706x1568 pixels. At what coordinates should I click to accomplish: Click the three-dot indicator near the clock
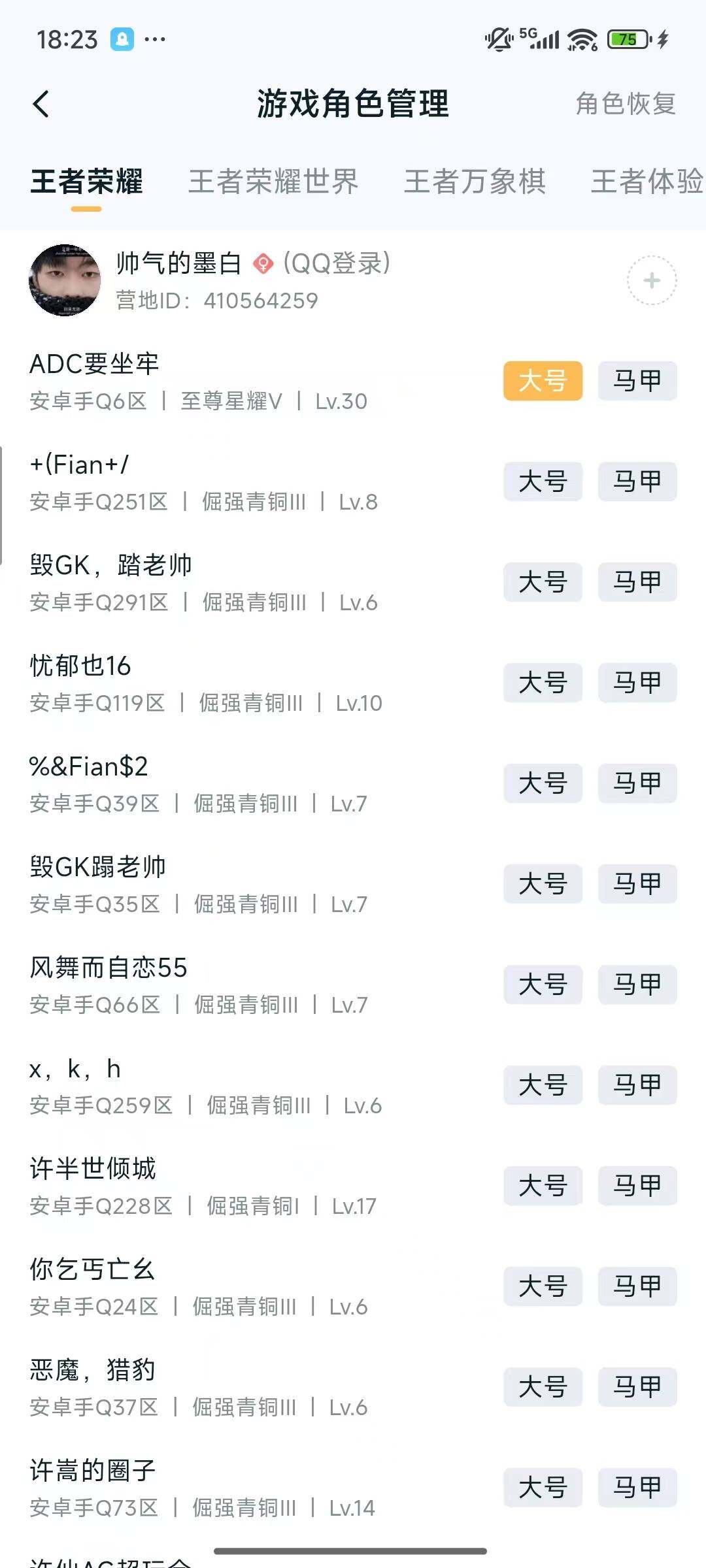154,39
